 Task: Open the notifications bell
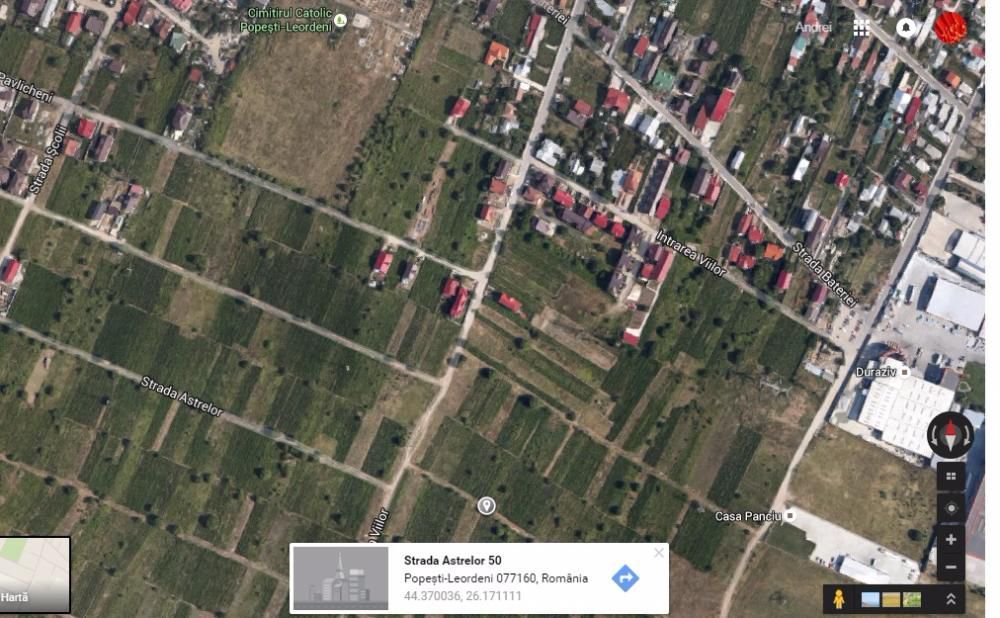tap(906, 28)
